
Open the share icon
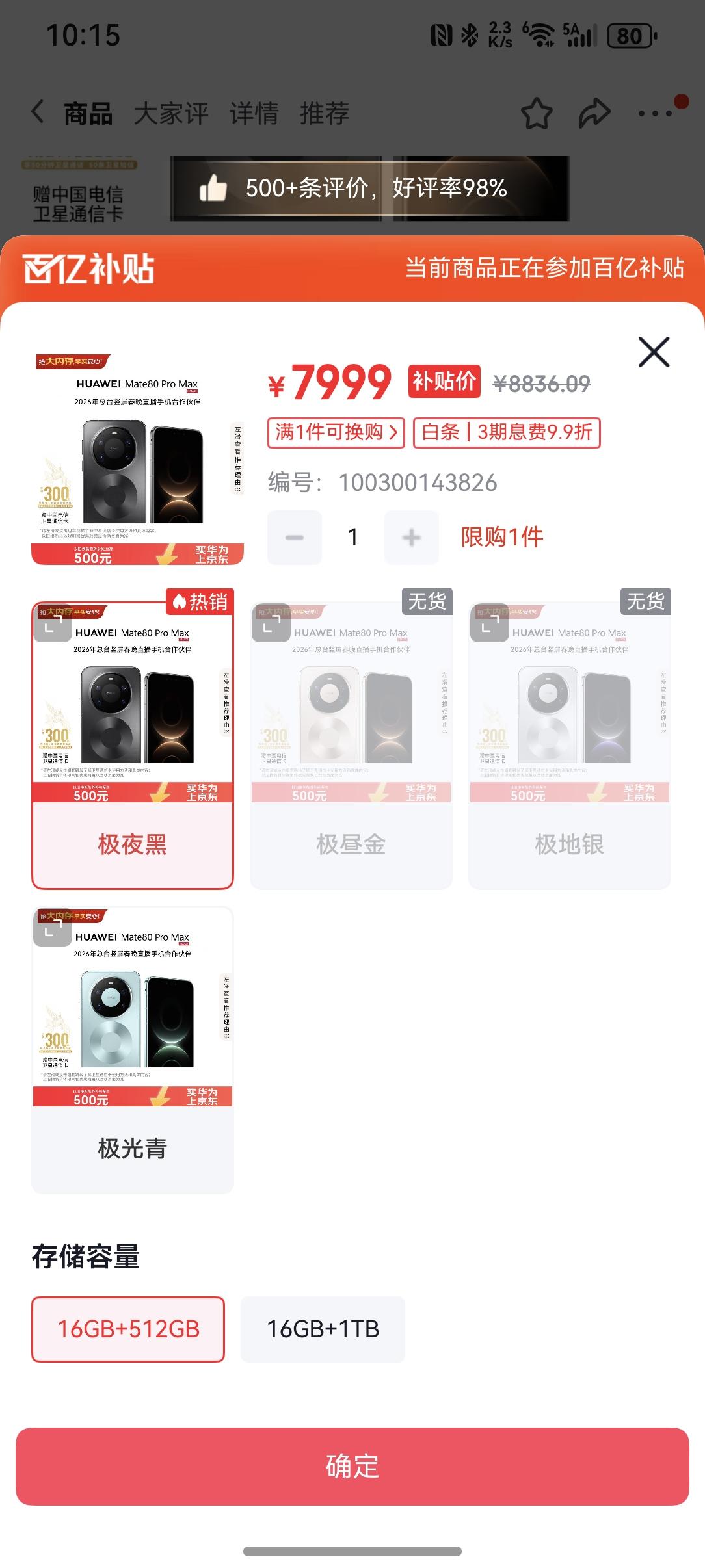595,112
